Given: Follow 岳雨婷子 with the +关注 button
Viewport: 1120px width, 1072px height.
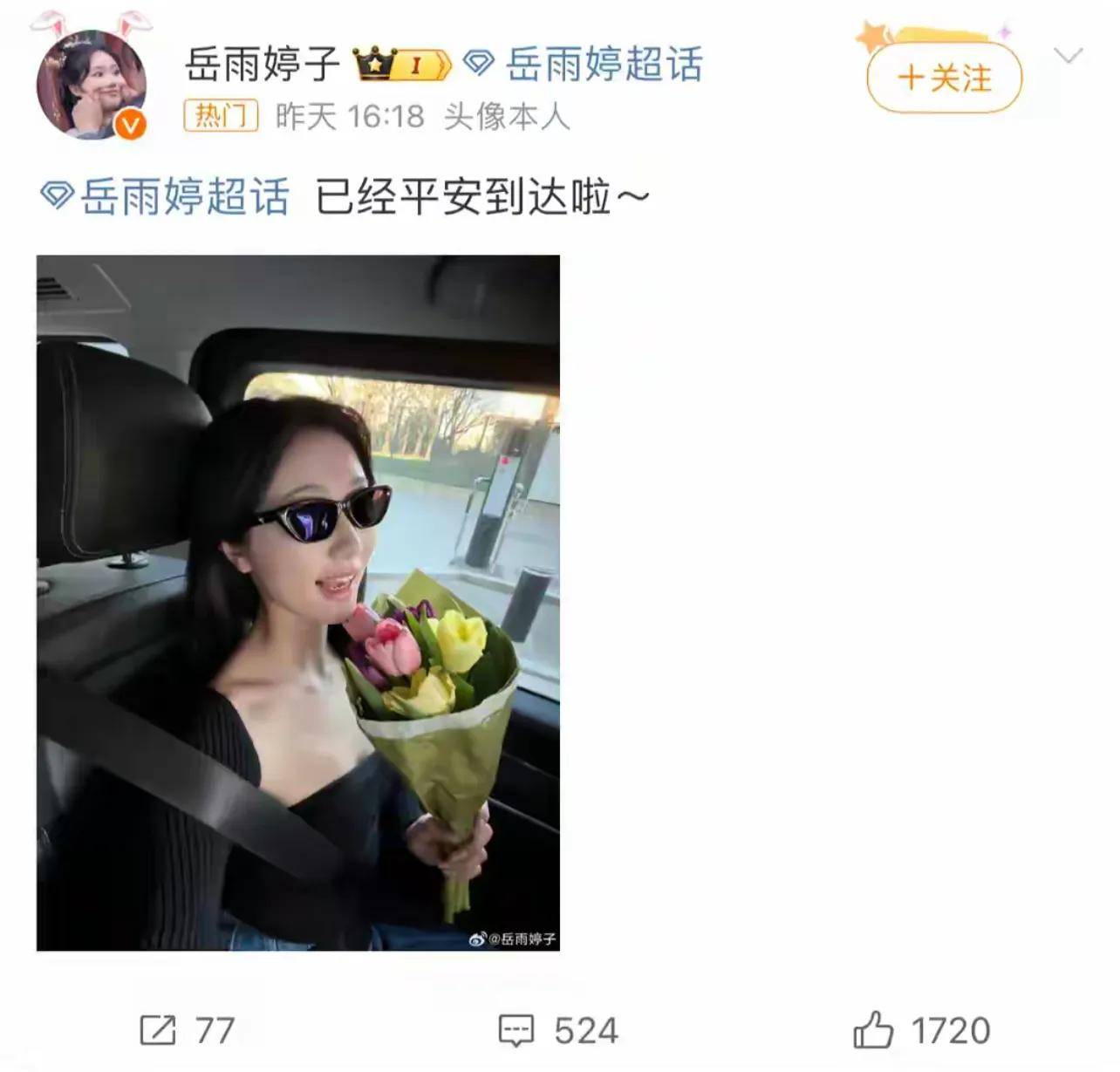Looking at the screenshot, I should click(944, 79).
